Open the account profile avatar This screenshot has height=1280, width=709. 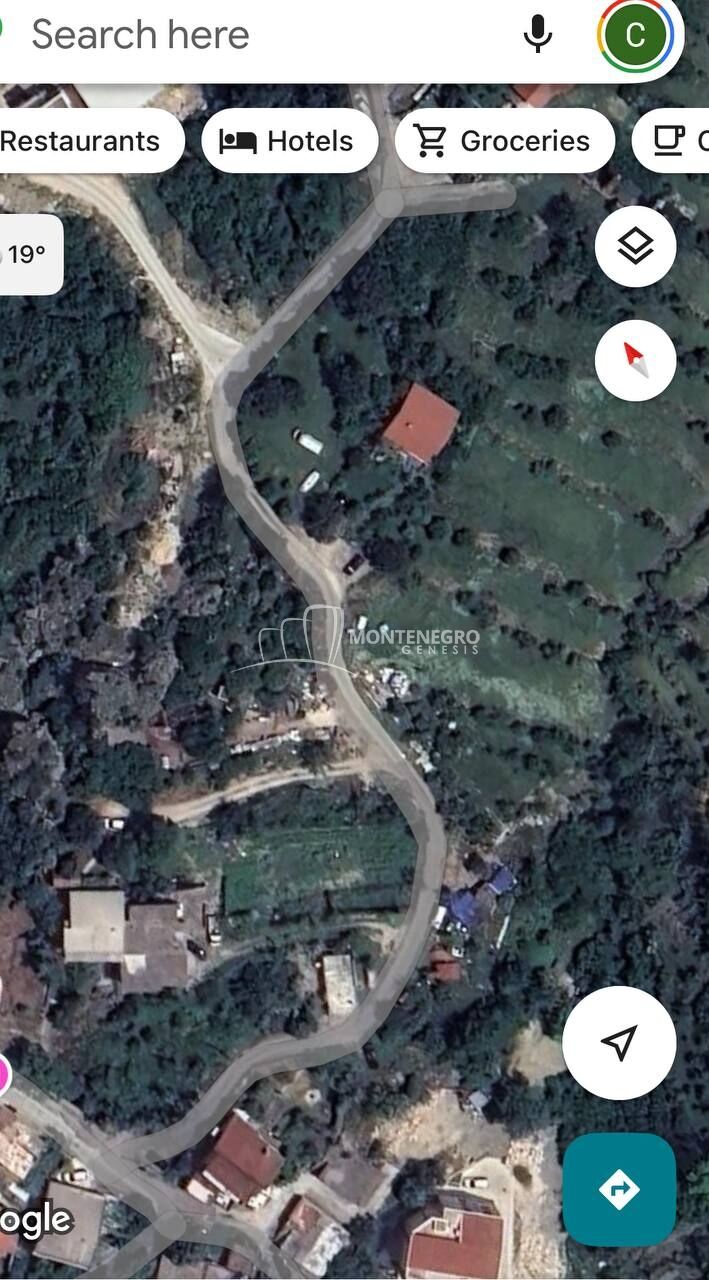[635, 35]
